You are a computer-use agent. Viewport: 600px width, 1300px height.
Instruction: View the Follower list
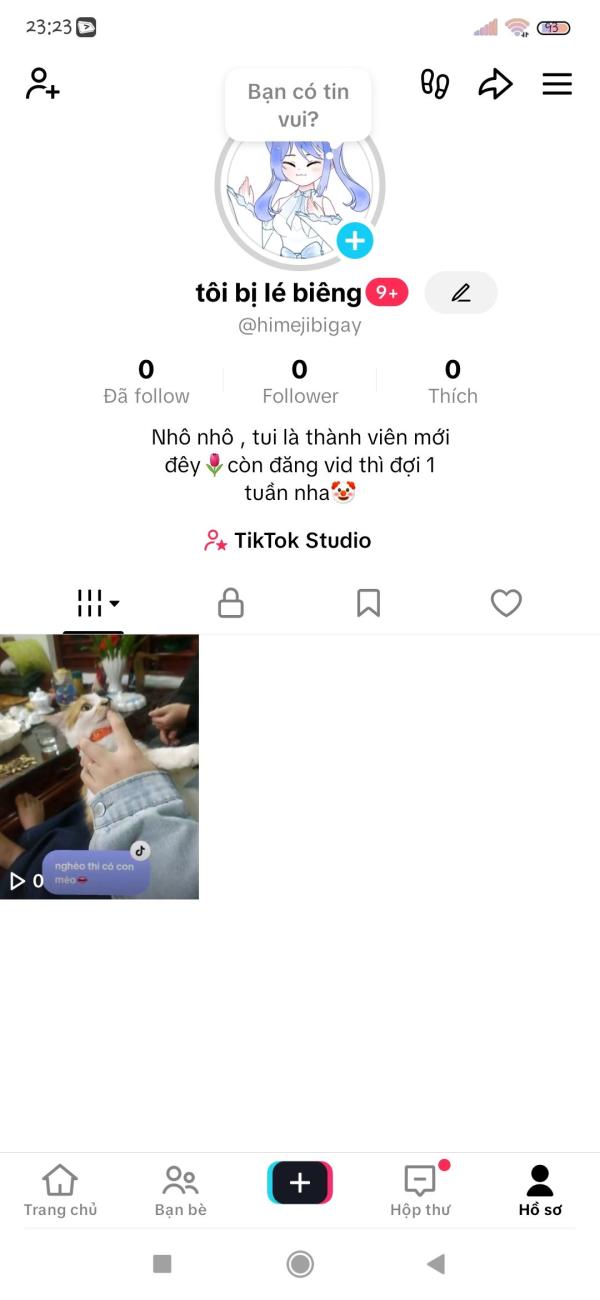click(x=300, y=383)
